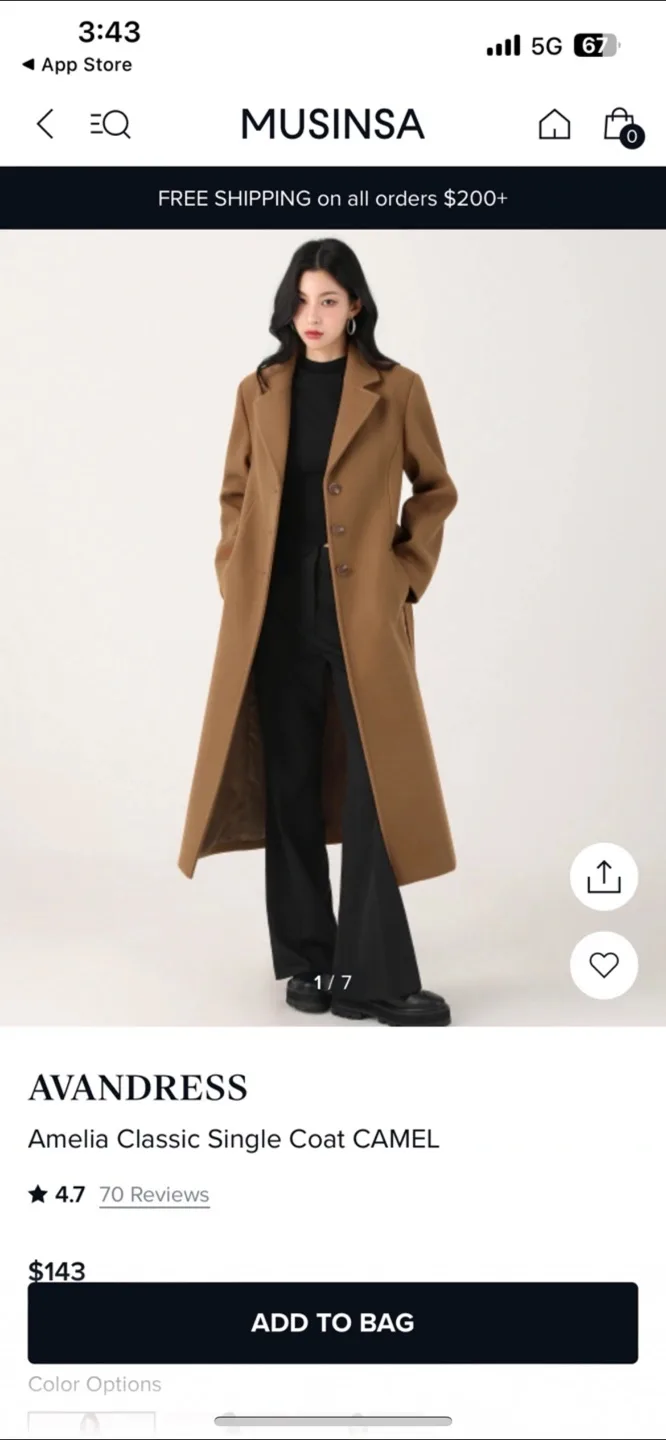Add the coat to wishlist
Viewport: 666px width, 1440px height.
click(603, 965)
